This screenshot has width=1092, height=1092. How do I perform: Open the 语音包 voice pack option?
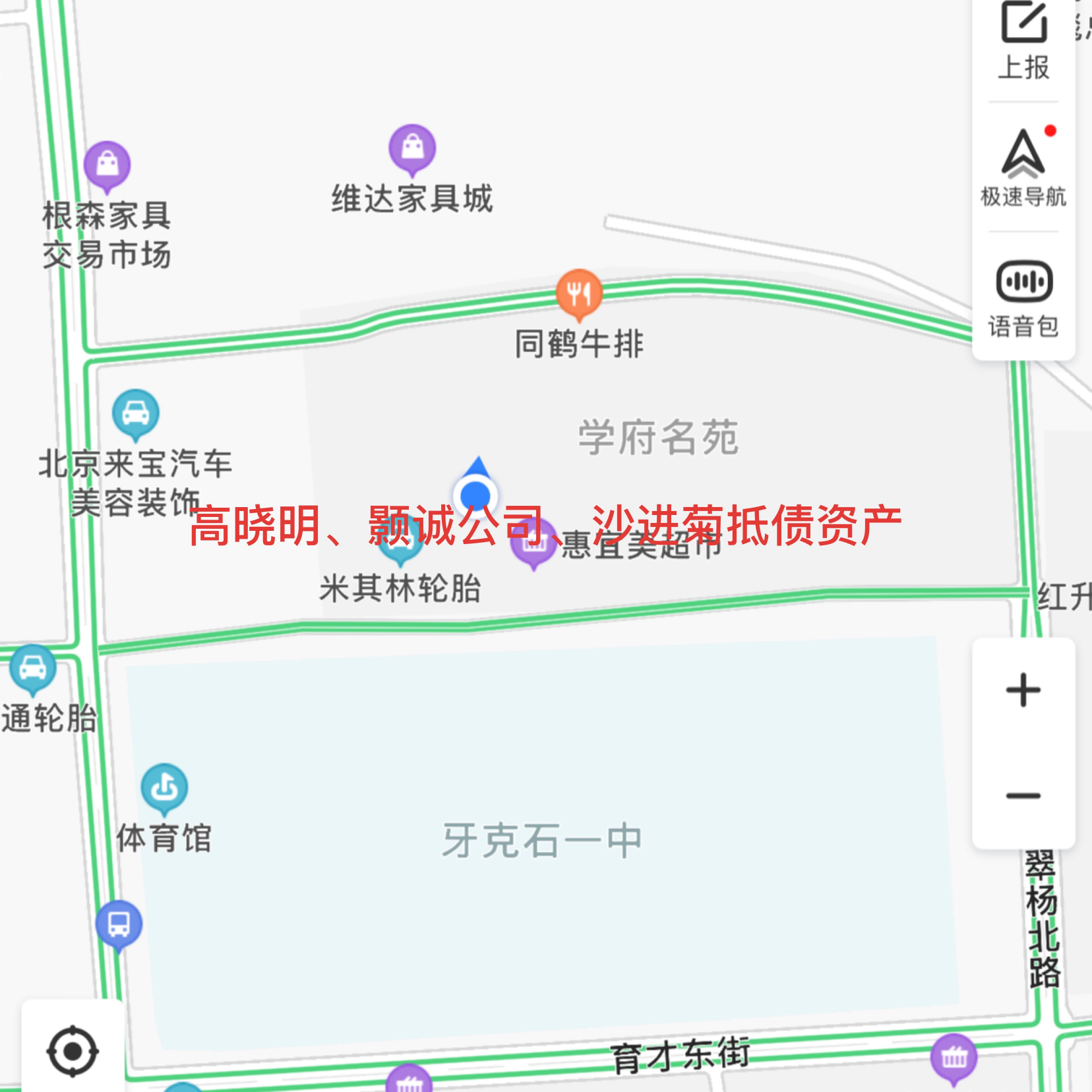pyautogui.click(x=1023, y=297)
